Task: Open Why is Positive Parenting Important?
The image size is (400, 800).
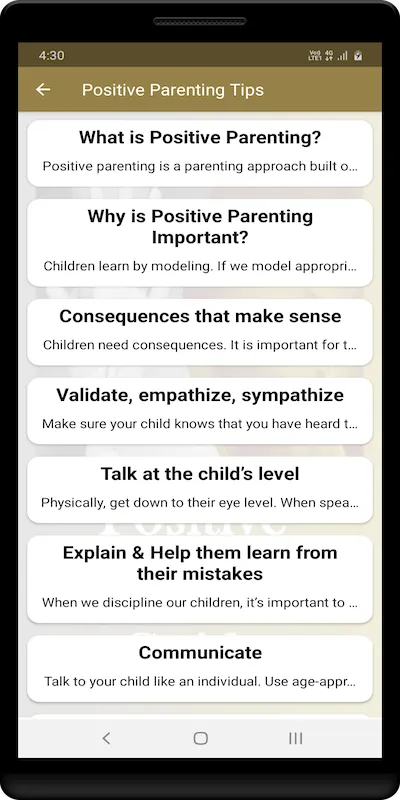Action: [200, 243]
